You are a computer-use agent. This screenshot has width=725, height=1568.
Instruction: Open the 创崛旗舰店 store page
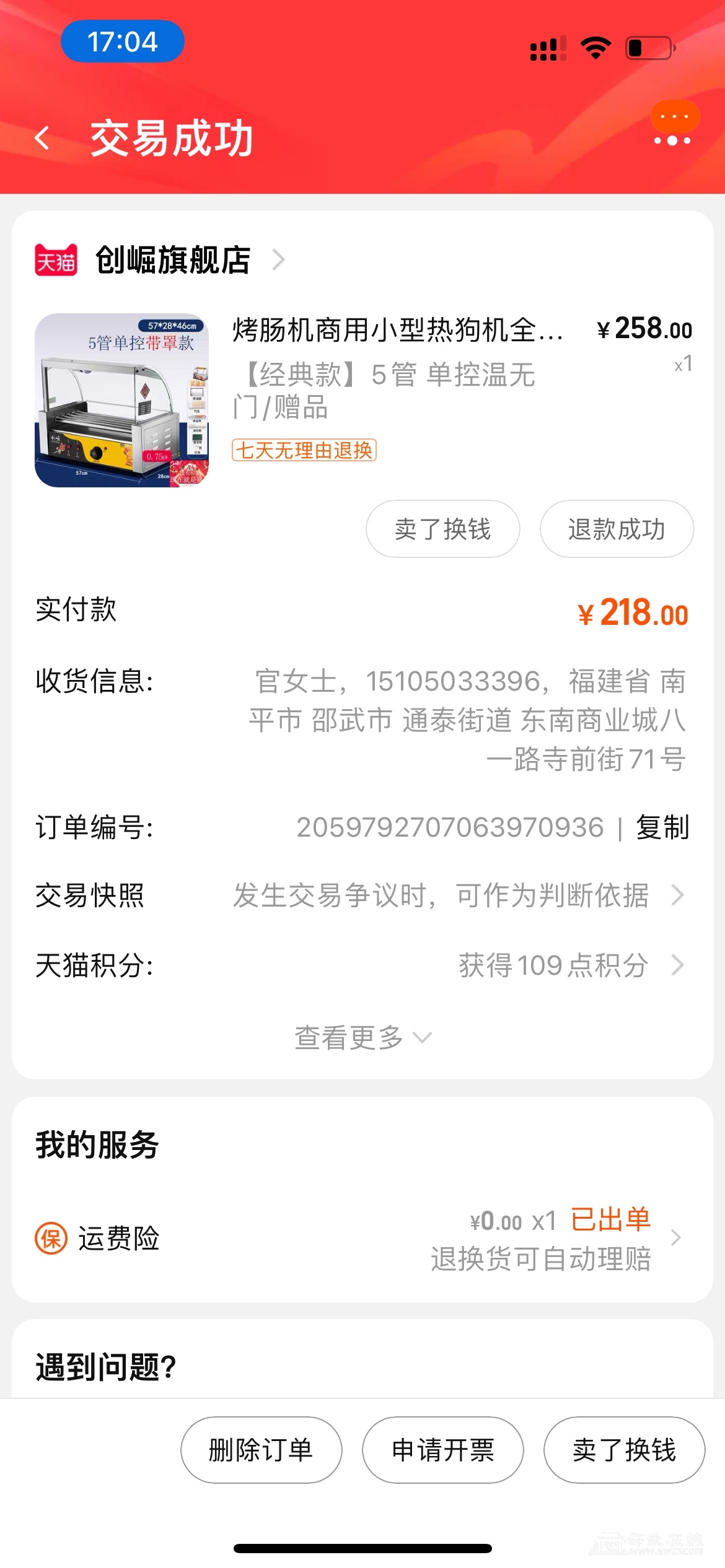(174, 260)
